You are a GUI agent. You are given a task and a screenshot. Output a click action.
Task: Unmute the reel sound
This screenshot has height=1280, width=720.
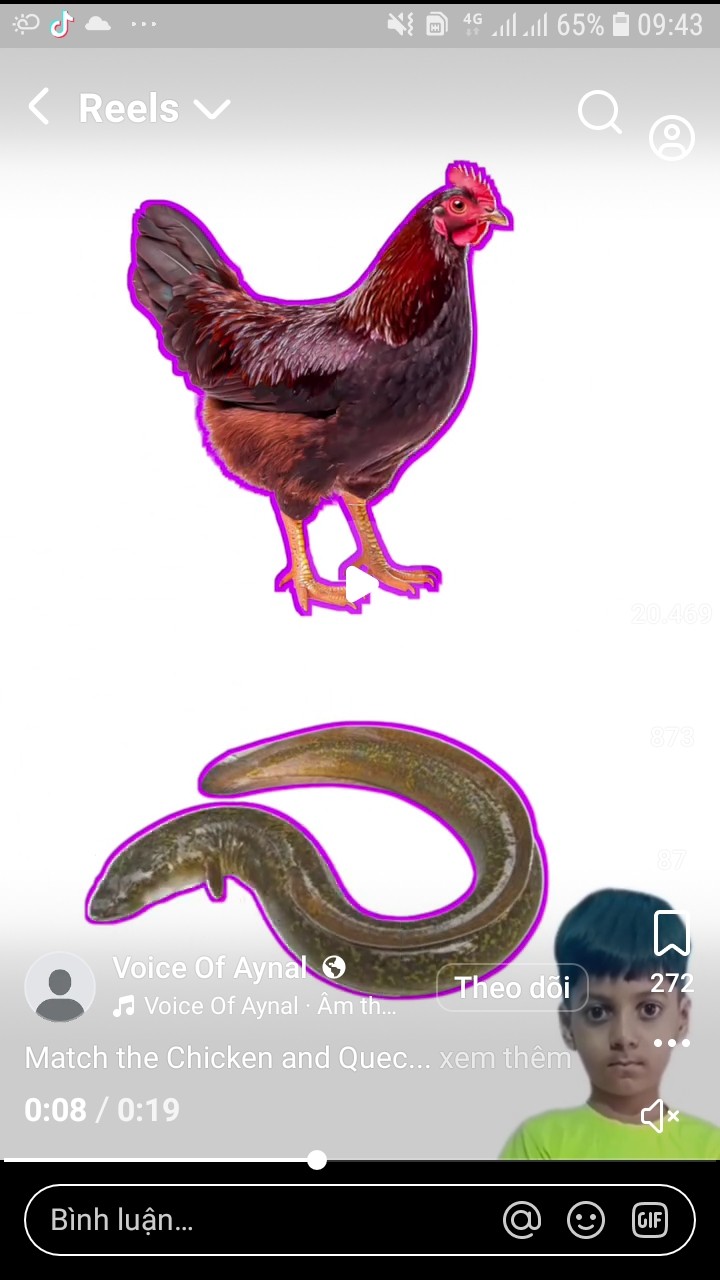pos(660,1116)
